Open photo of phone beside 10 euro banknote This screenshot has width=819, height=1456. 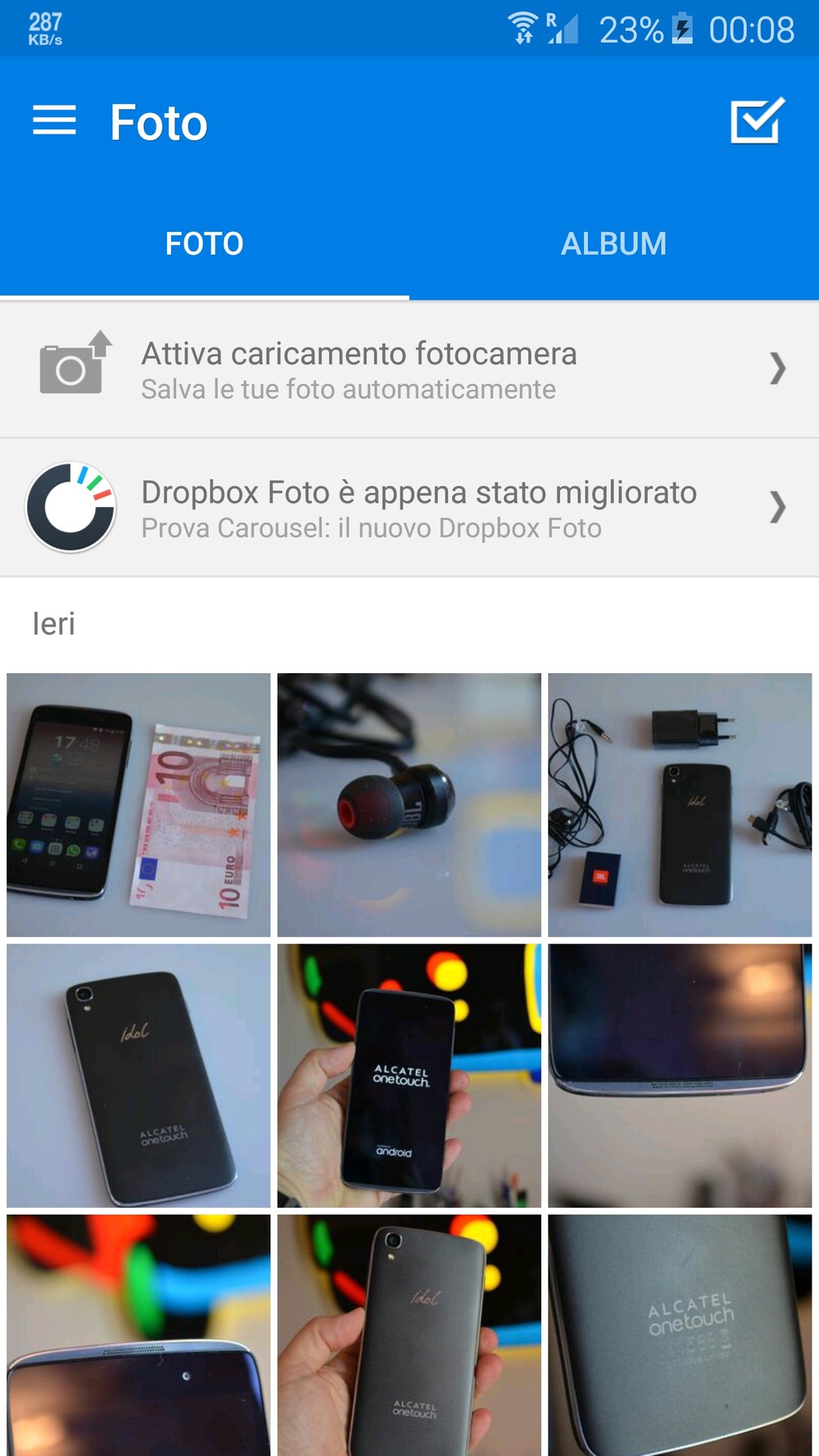138,804
